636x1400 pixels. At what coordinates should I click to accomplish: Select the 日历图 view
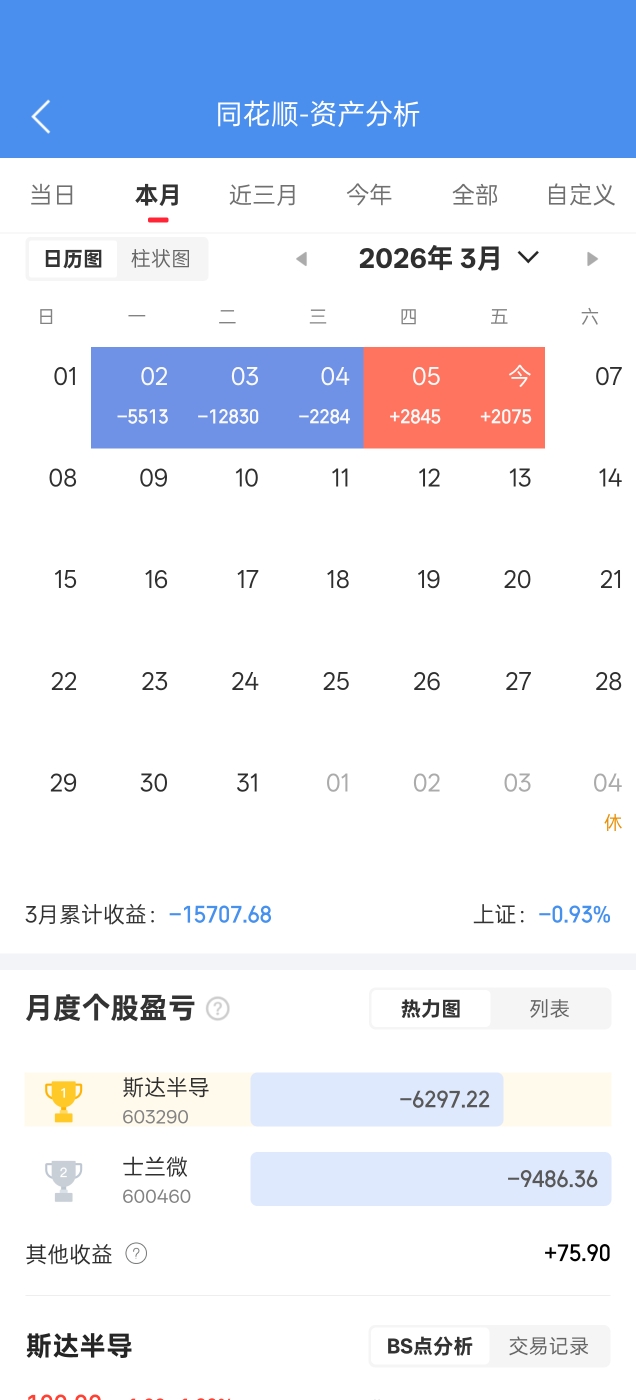point(73,259)
